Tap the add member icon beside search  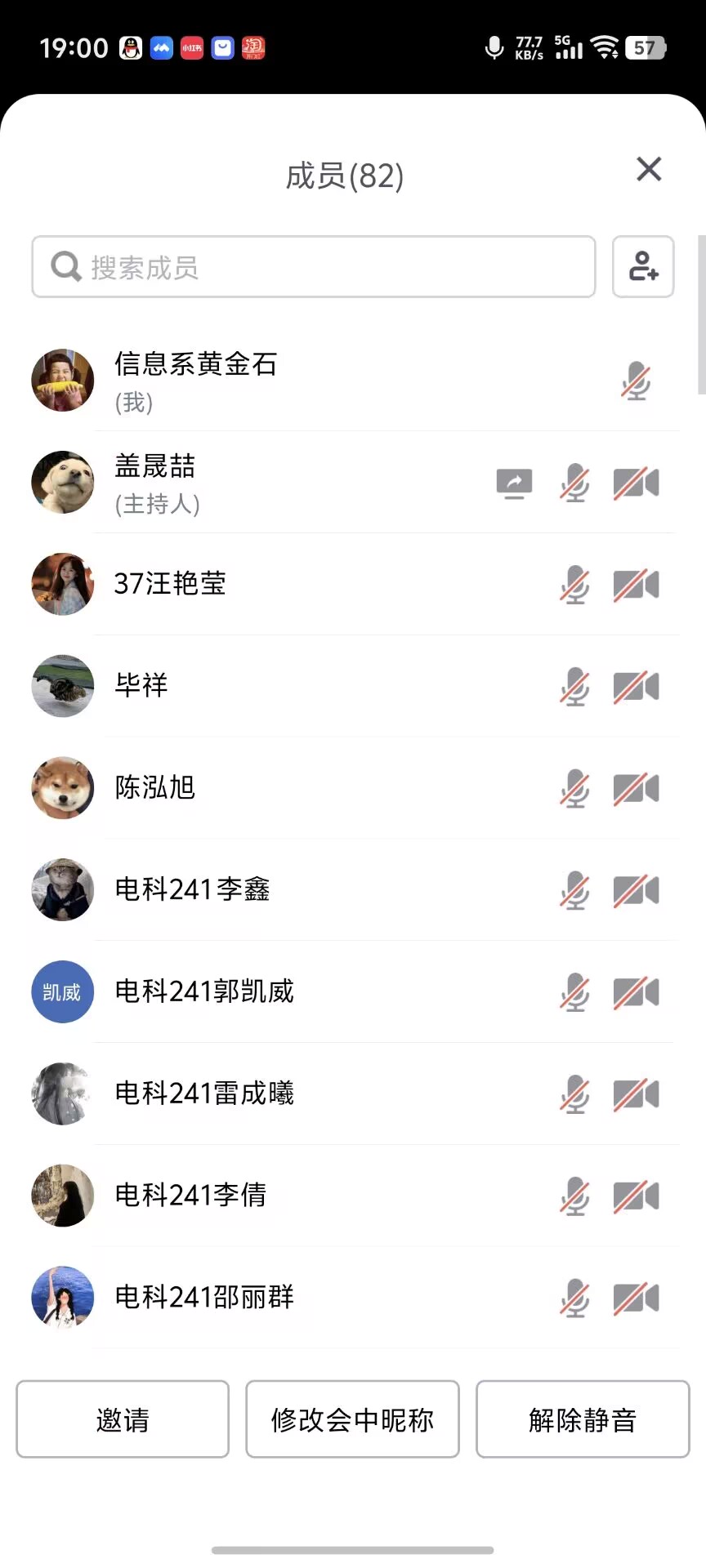click(x=643, y=267)
